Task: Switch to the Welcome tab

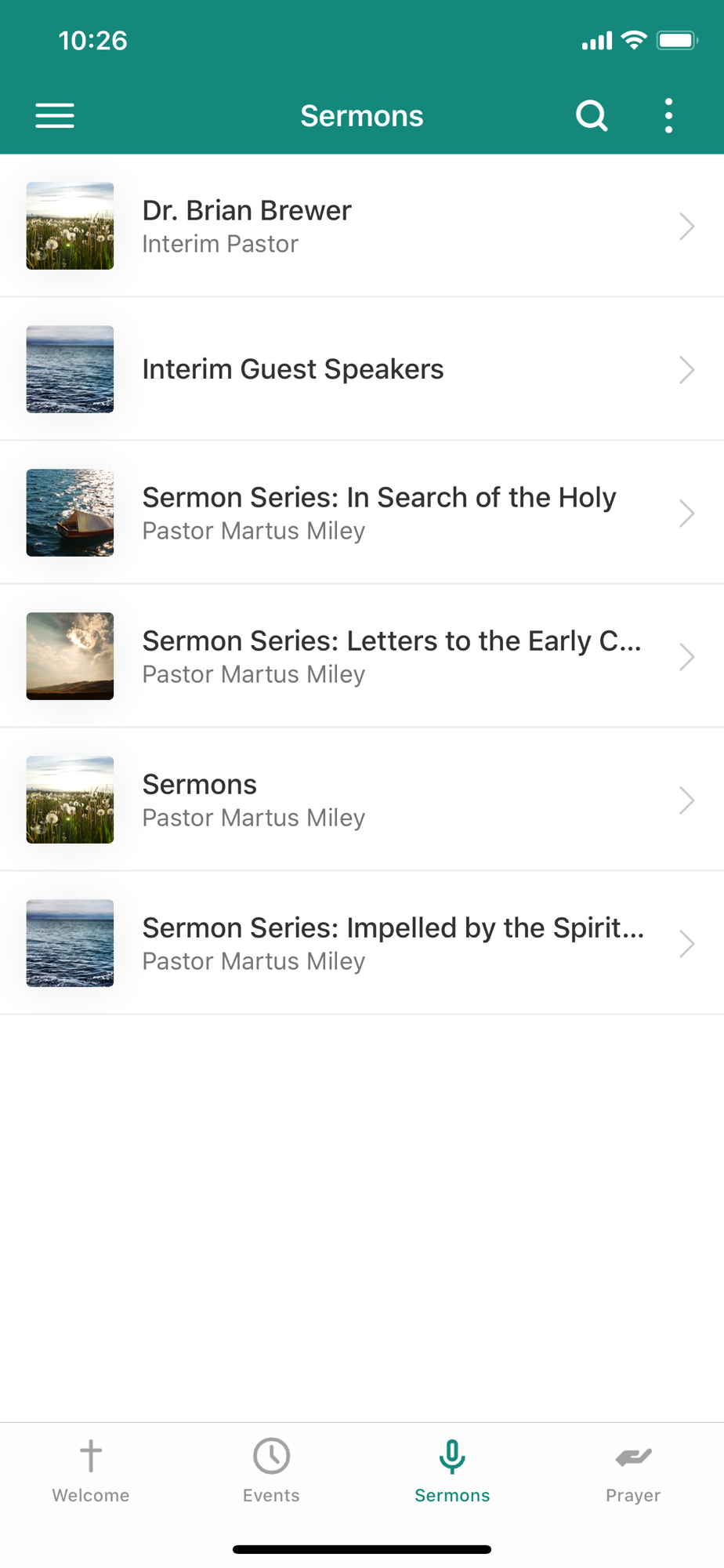Action: click(91, 1472)
